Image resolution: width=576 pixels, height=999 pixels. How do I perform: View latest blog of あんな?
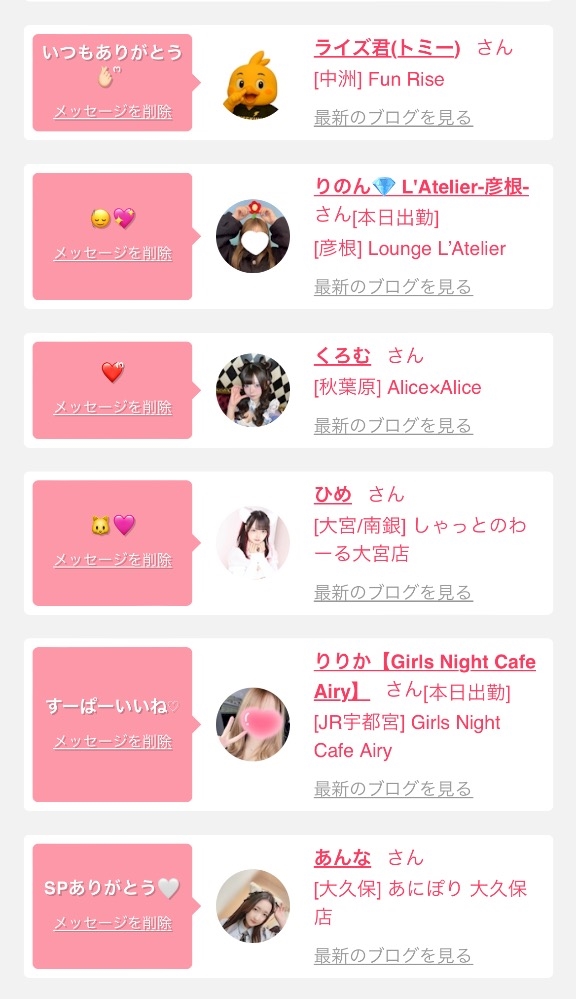[393, 956]
